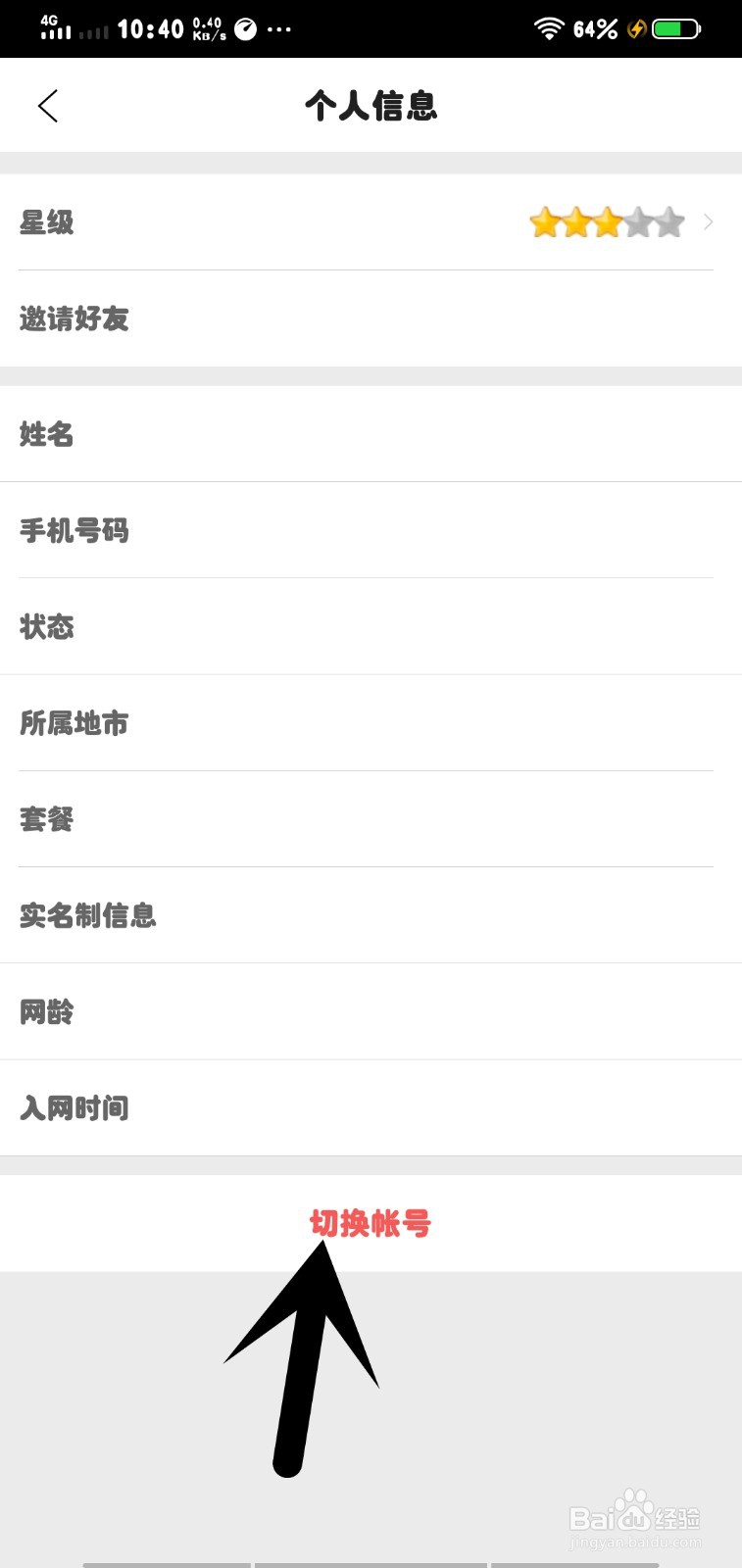
Task: Select the fifth gray star to rate
Action: coord(668,222)
